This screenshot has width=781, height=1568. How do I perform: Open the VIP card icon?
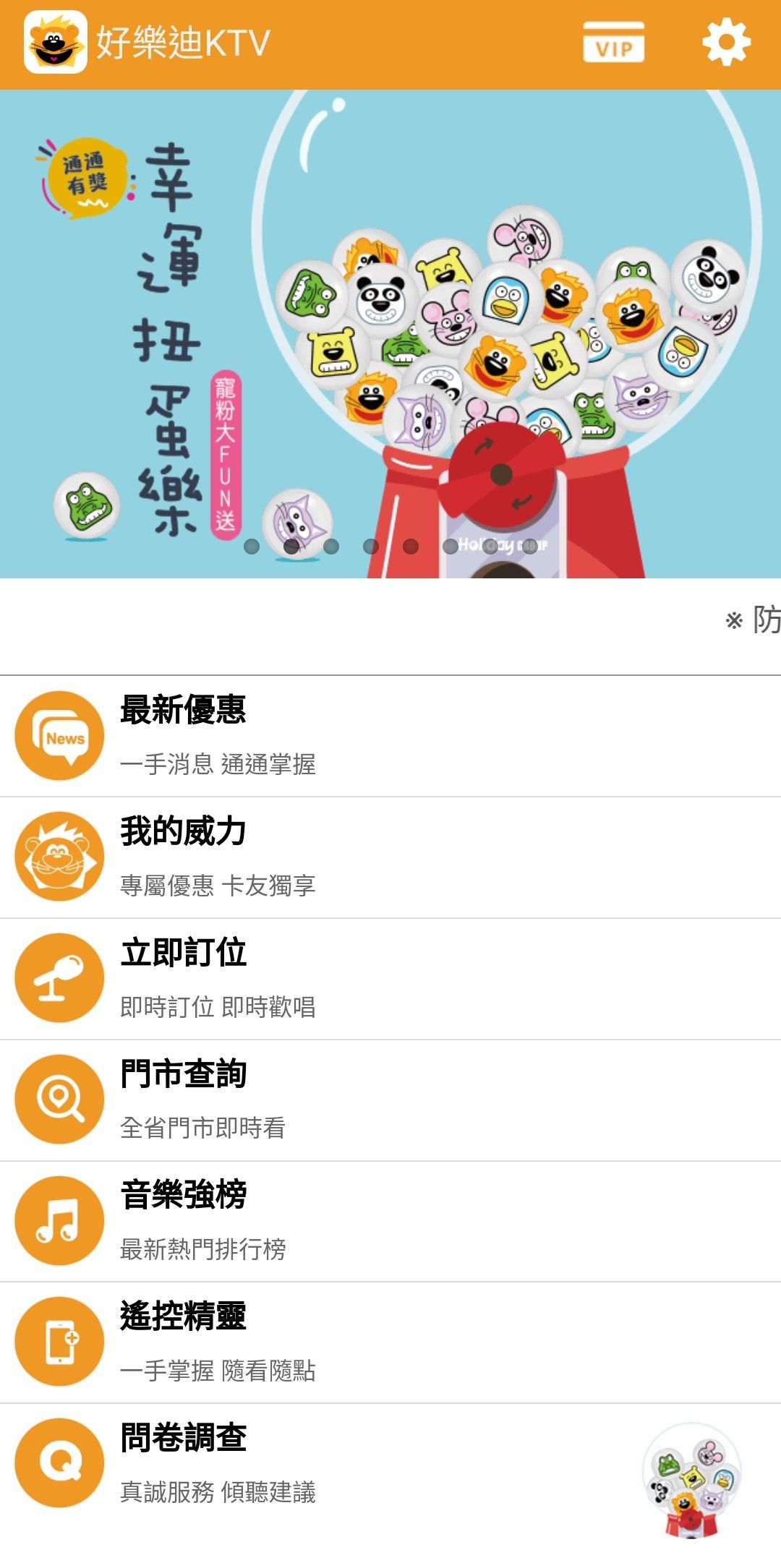613,43
